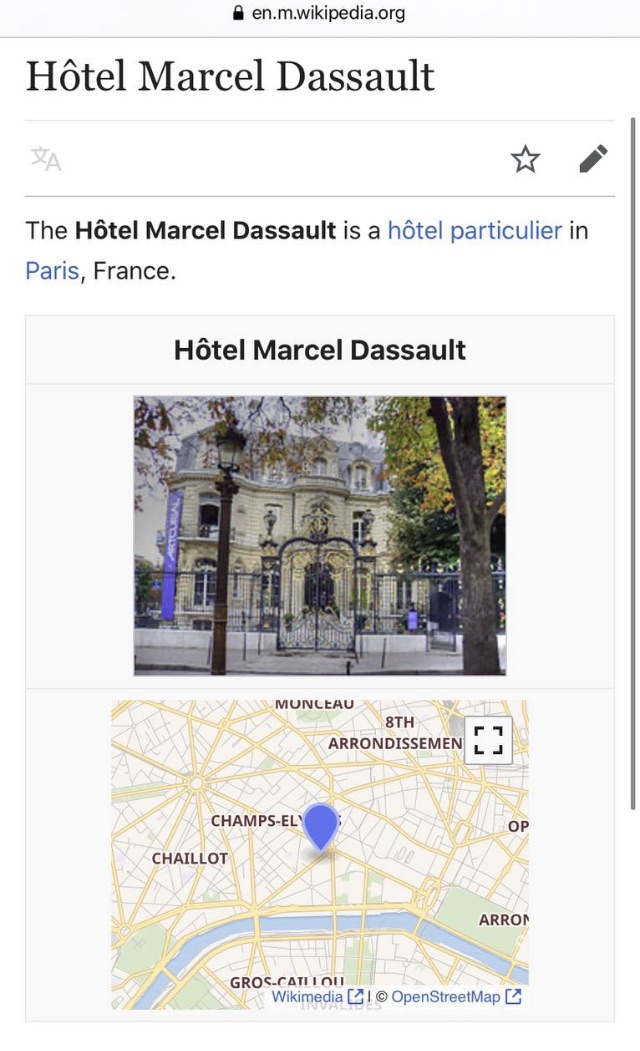Tap the en.m.wikipedia.org address bar
640x1051 pixels.
pyautogui.click(x=320, y=13)
